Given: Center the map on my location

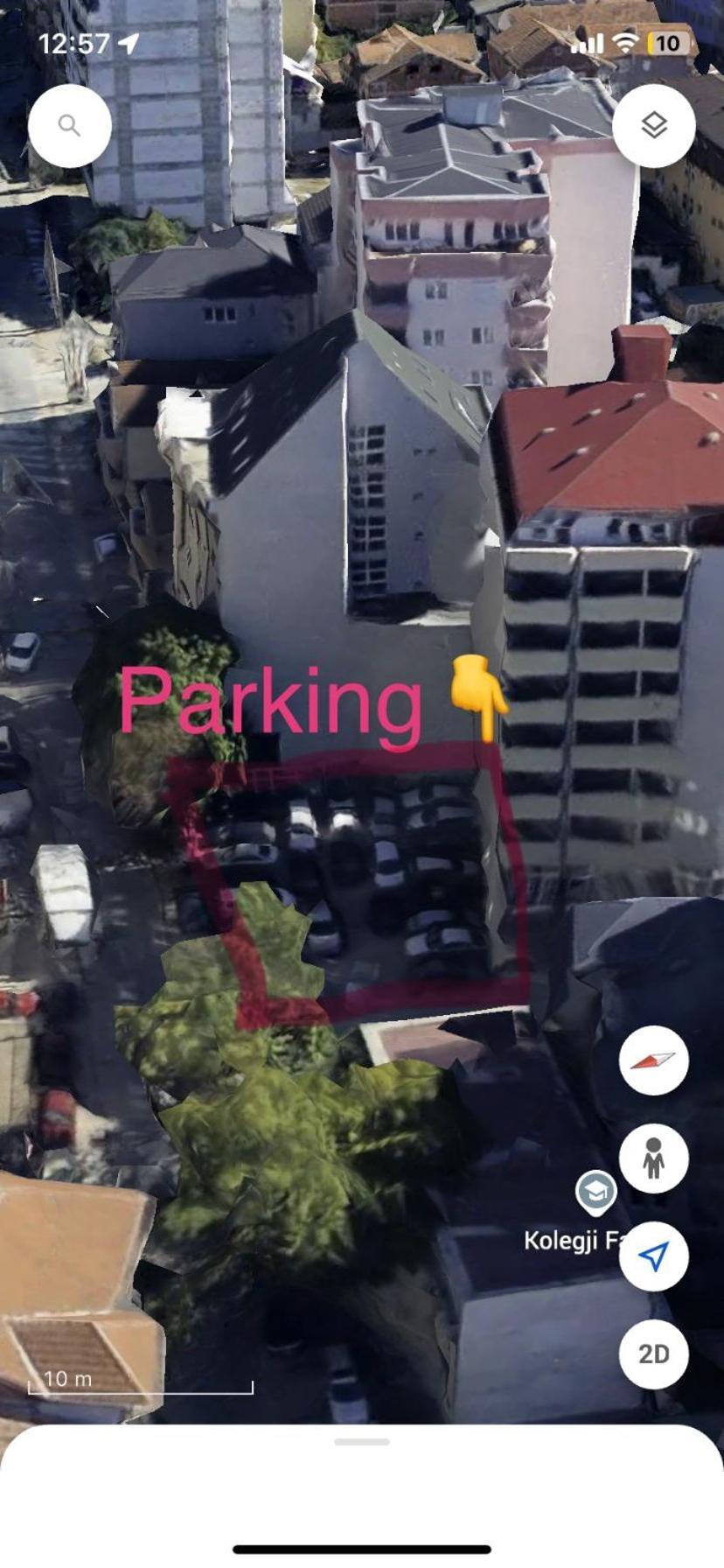Looking at the screenshot, I should click(x=654, y=1256).
